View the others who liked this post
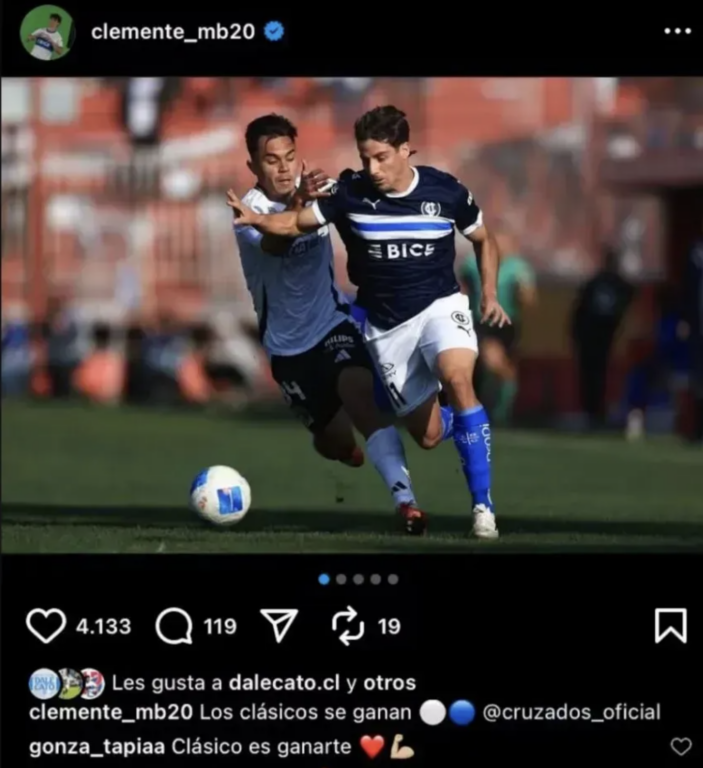This screenshot has width=703, height=768. point(391,683)
